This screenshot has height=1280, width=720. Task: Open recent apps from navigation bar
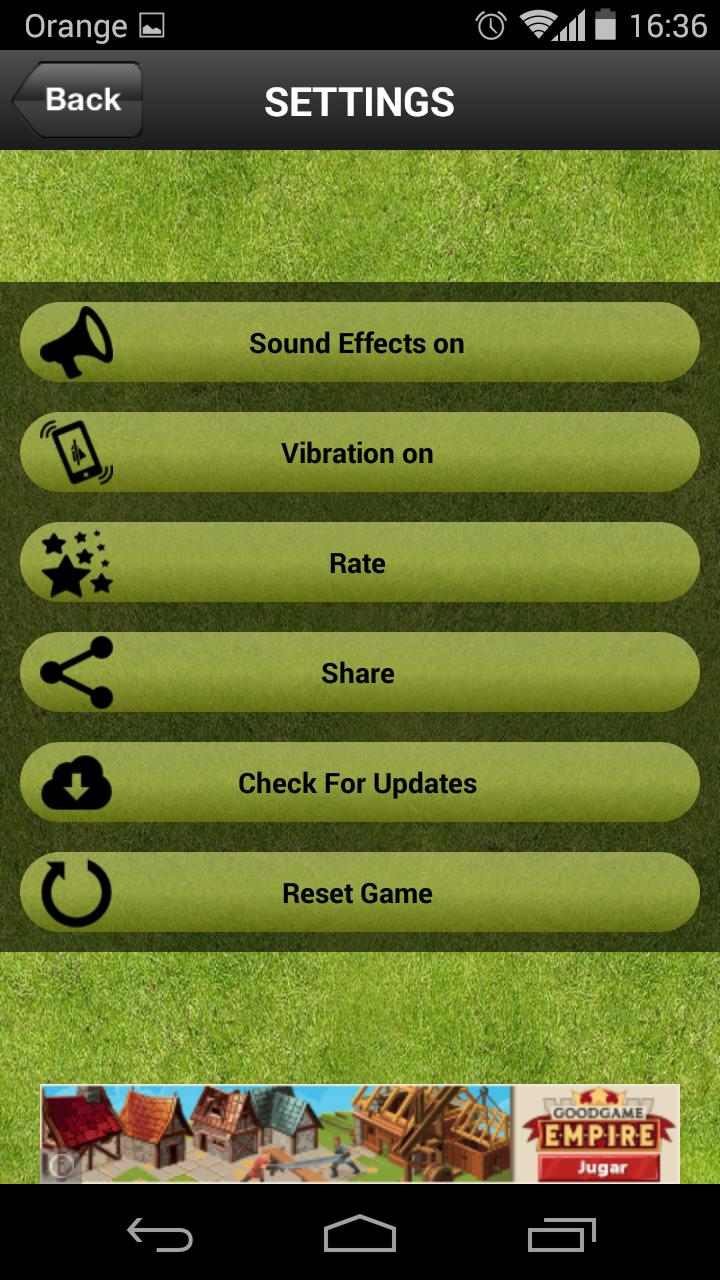[x=561, y=1235]
